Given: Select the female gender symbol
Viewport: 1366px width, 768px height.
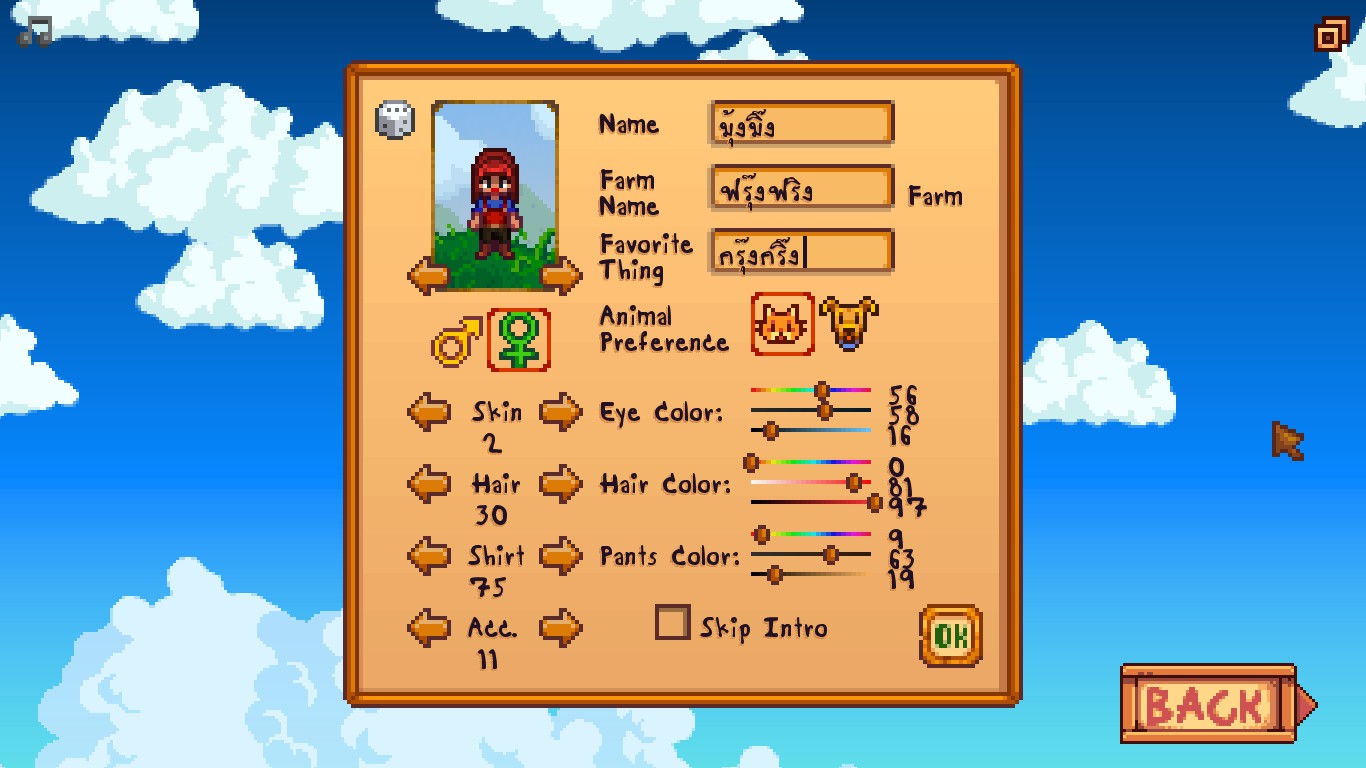Looking at the screenshot, I should pyautogui.click(x=518, y=340).
